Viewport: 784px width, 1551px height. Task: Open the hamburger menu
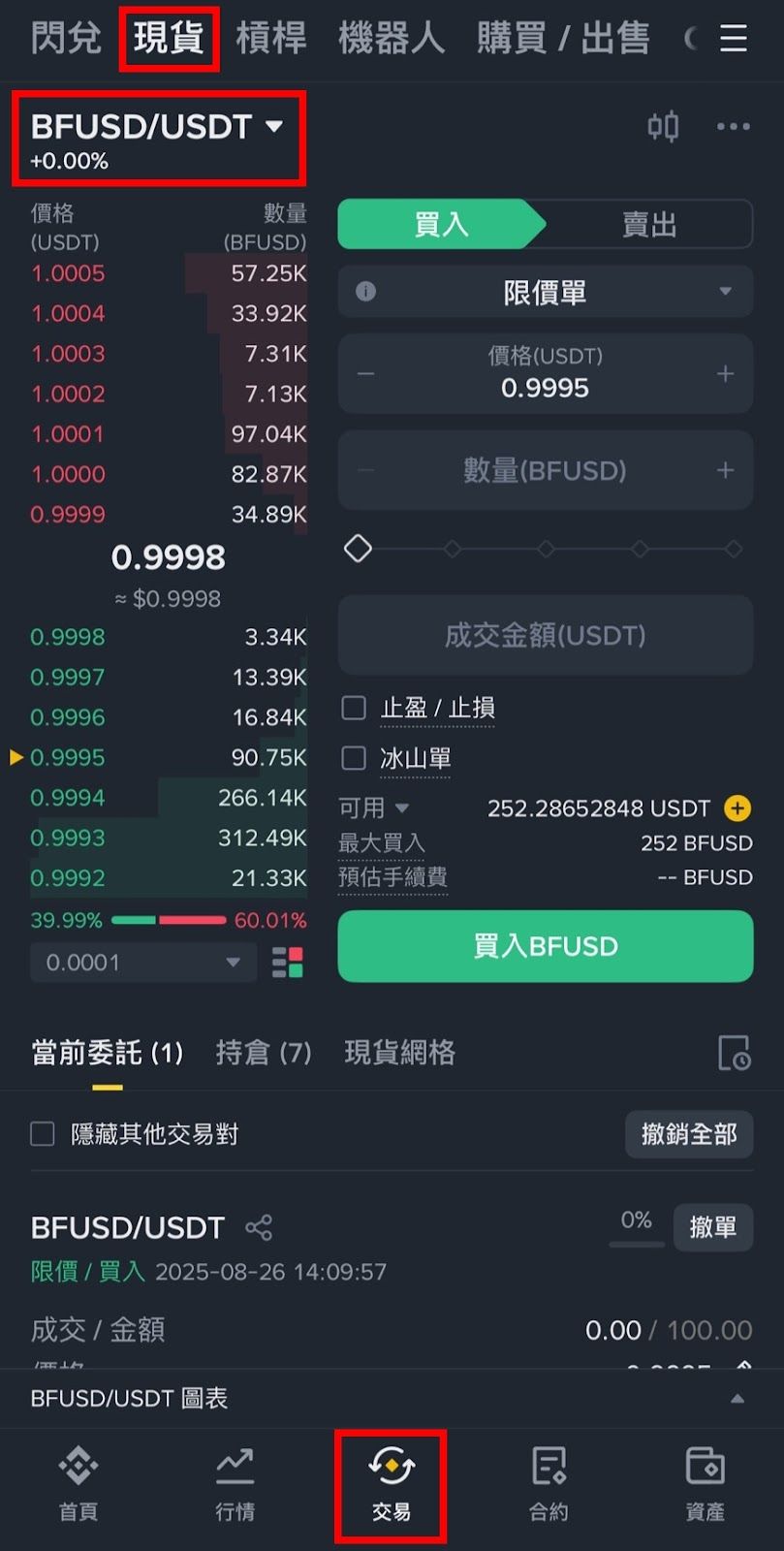(x=734, y=39)
